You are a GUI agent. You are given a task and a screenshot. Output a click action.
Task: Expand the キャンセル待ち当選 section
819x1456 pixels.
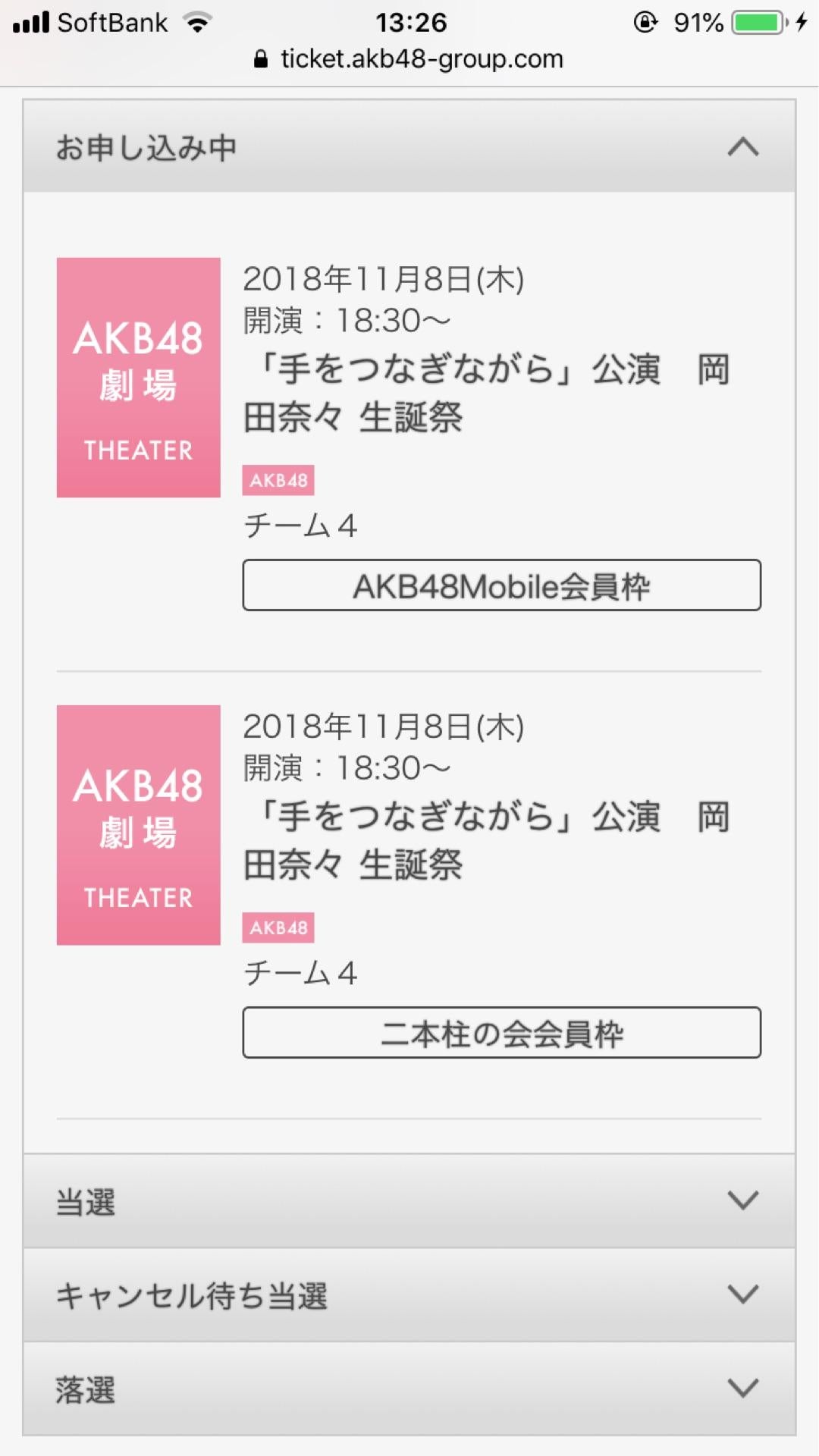pos(409,1295)
